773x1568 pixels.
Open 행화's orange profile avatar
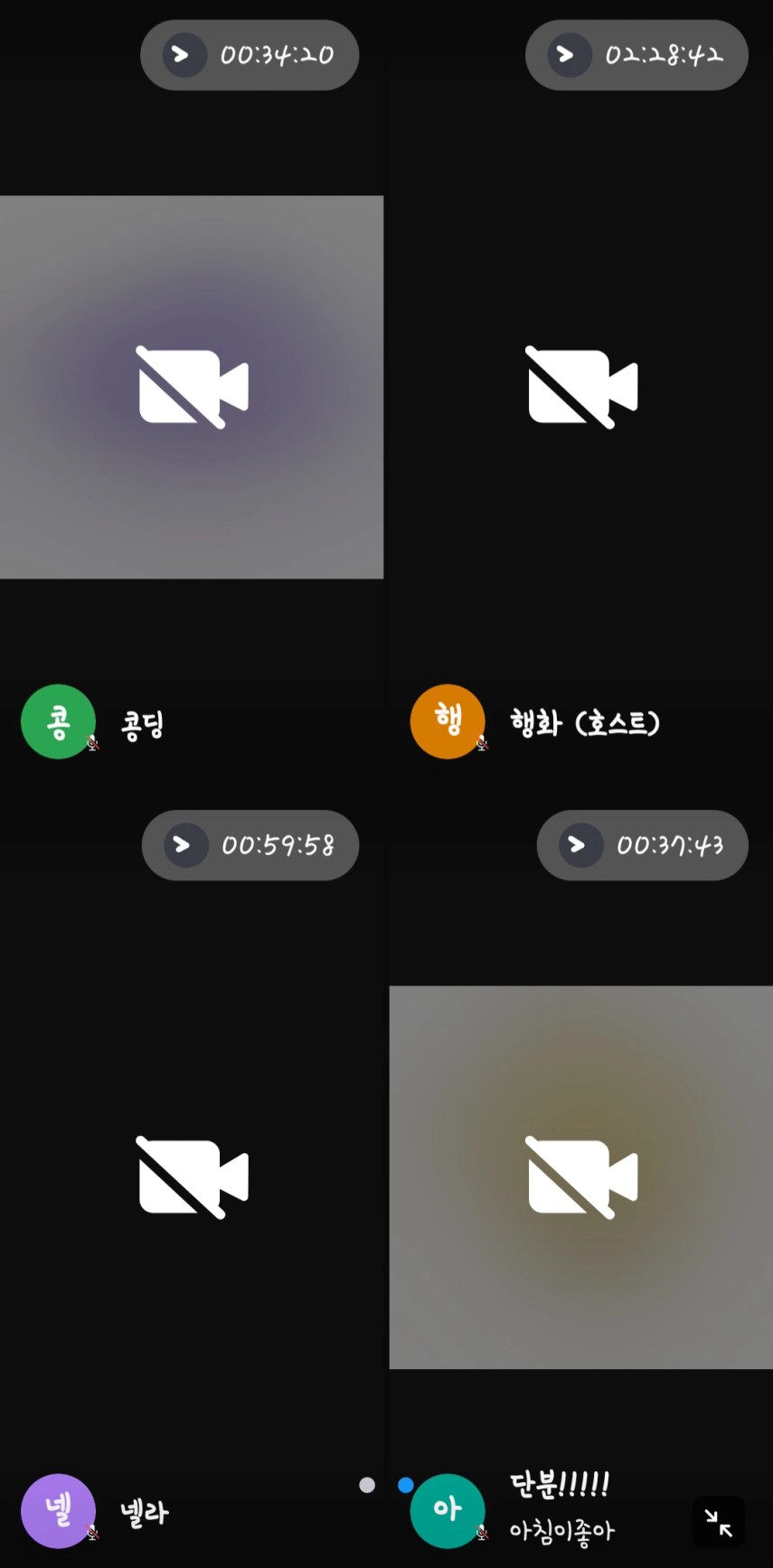pyautogui.click(x=448, y=721)
